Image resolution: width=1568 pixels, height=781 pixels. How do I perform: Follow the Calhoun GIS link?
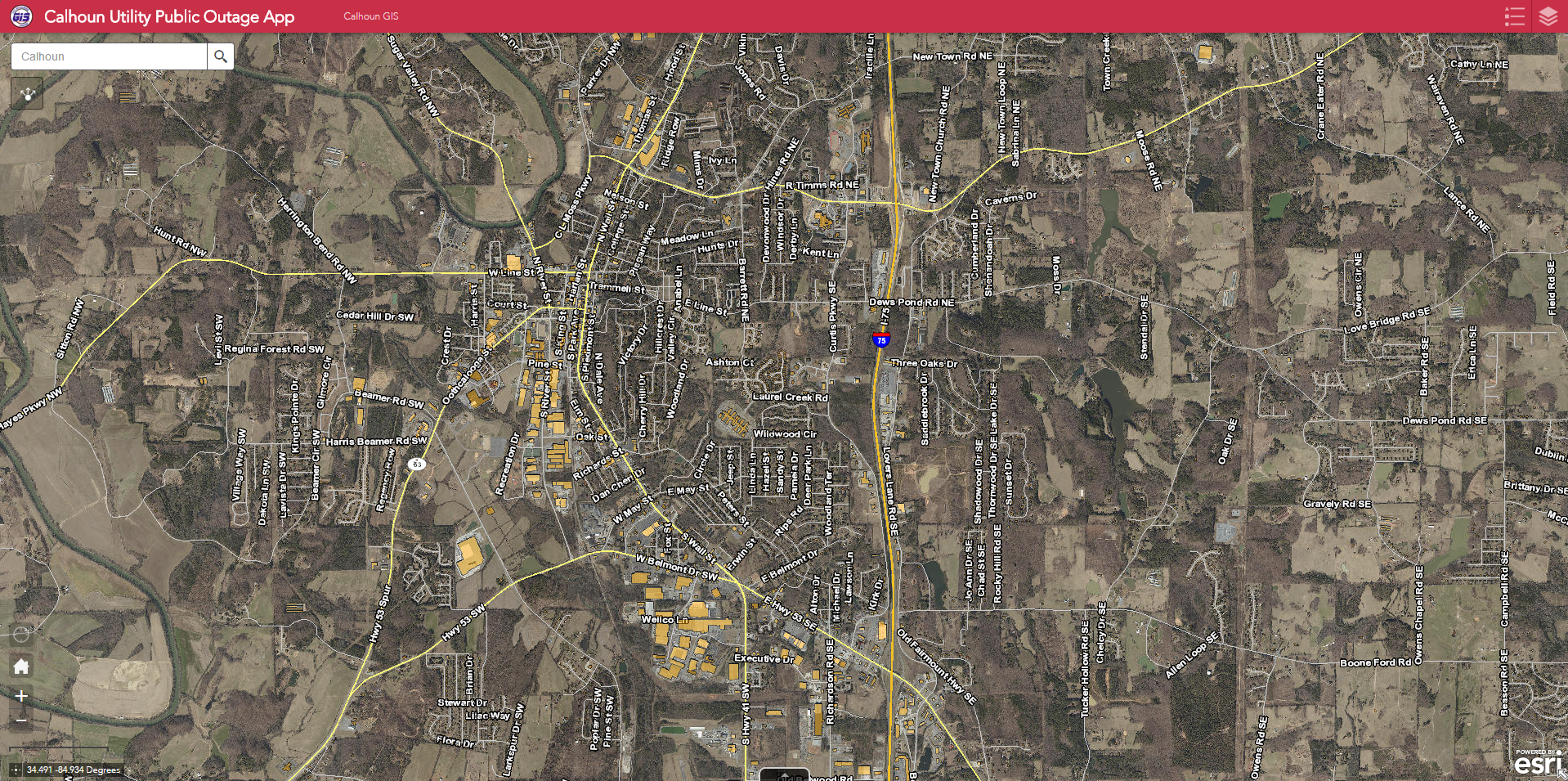[370, 16]
